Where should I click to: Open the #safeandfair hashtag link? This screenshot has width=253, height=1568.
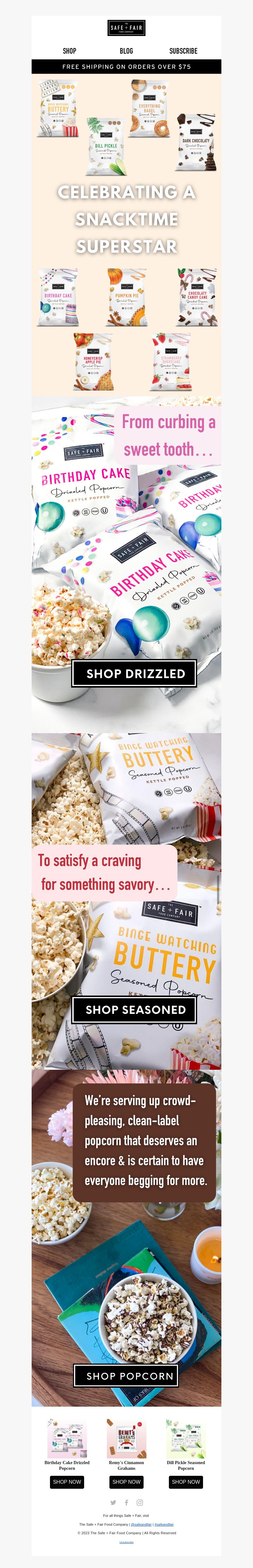coord(164,1525)
